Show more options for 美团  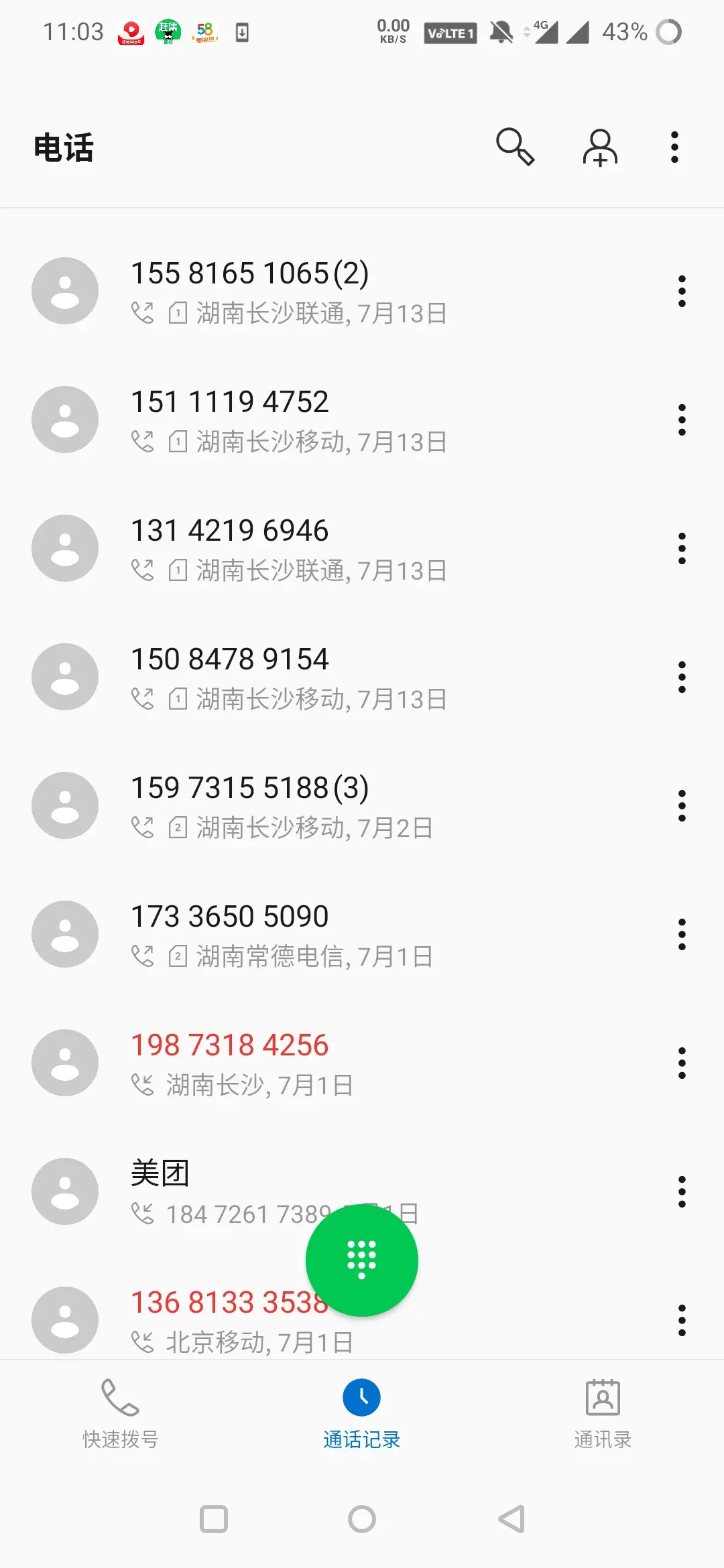682,1192
